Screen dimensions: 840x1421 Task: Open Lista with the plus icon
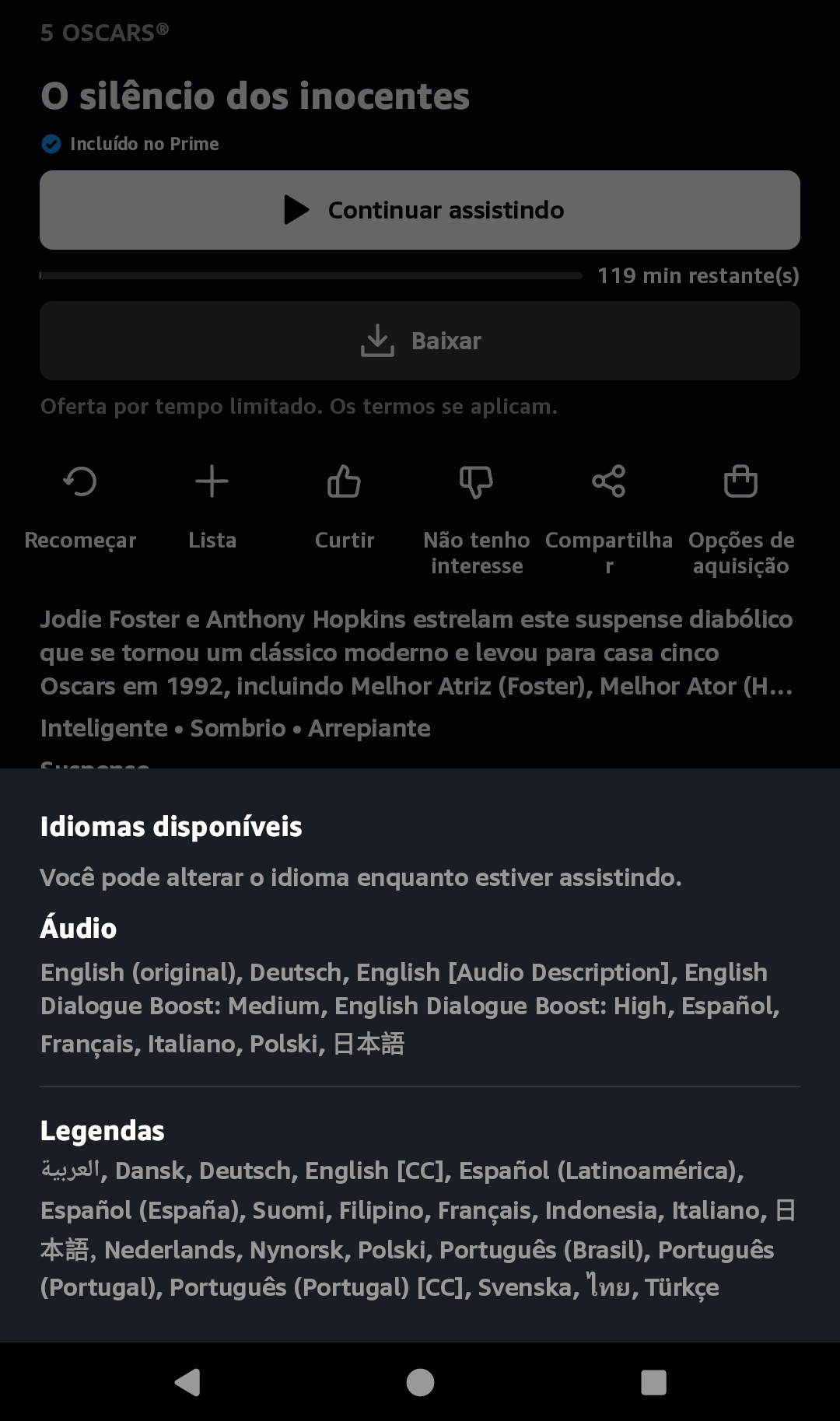[x=212, y=482]
